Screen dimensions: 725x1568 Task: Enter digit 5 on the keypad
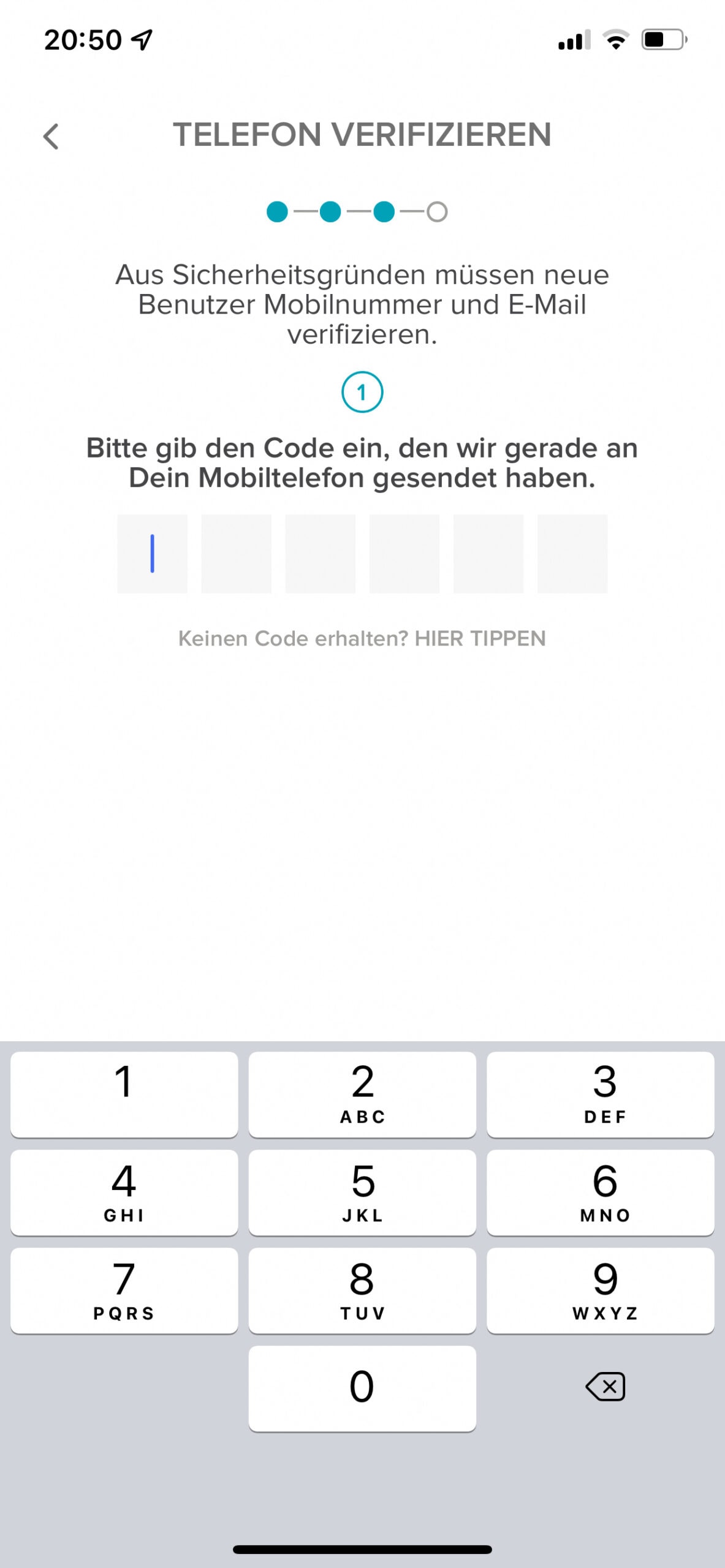362,1193
